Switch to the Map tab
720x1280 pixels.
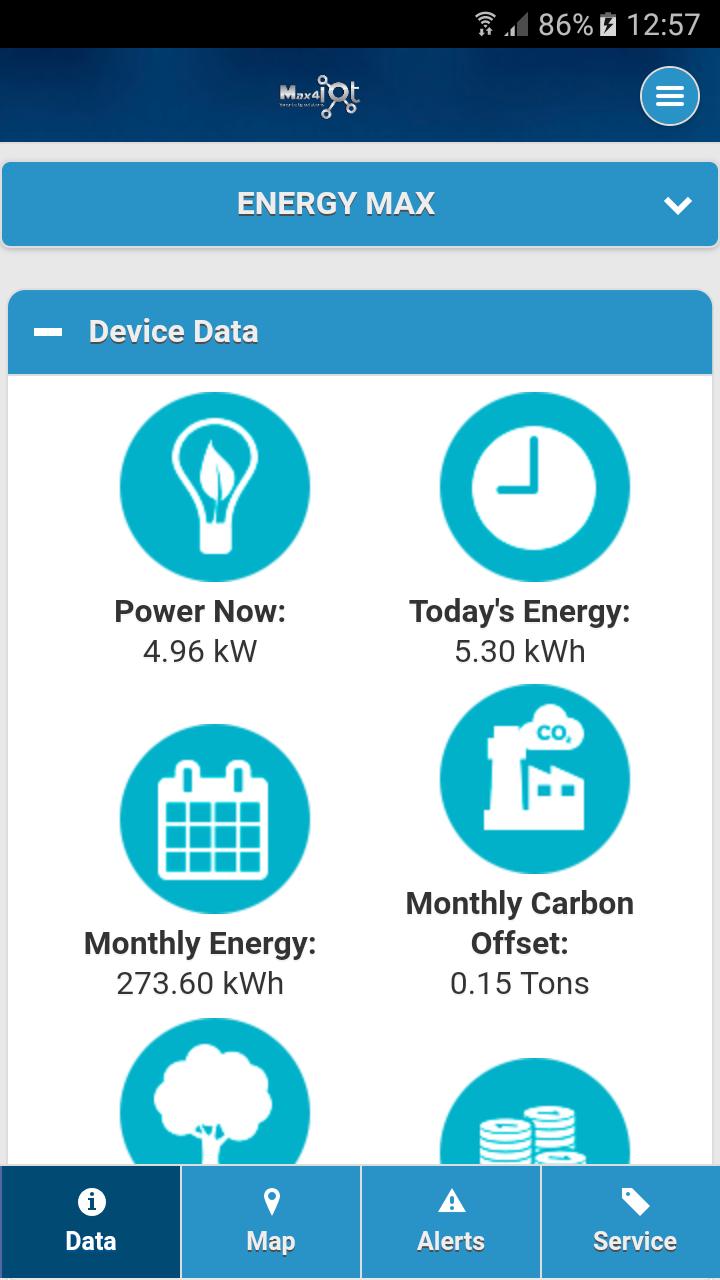(x=271, y=1222)
